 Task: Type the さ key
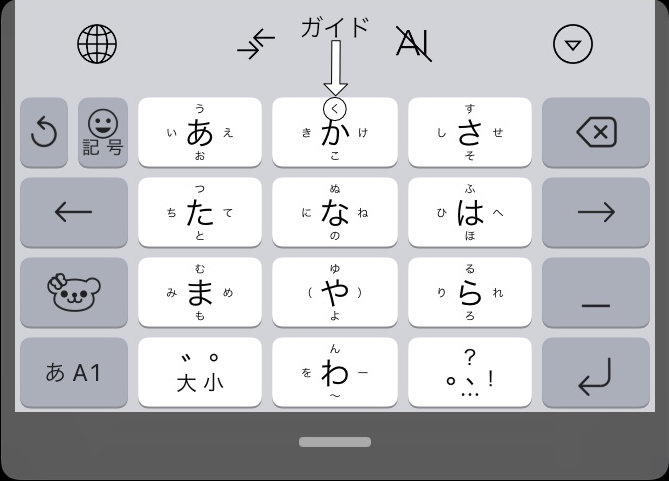coord(470,132)
